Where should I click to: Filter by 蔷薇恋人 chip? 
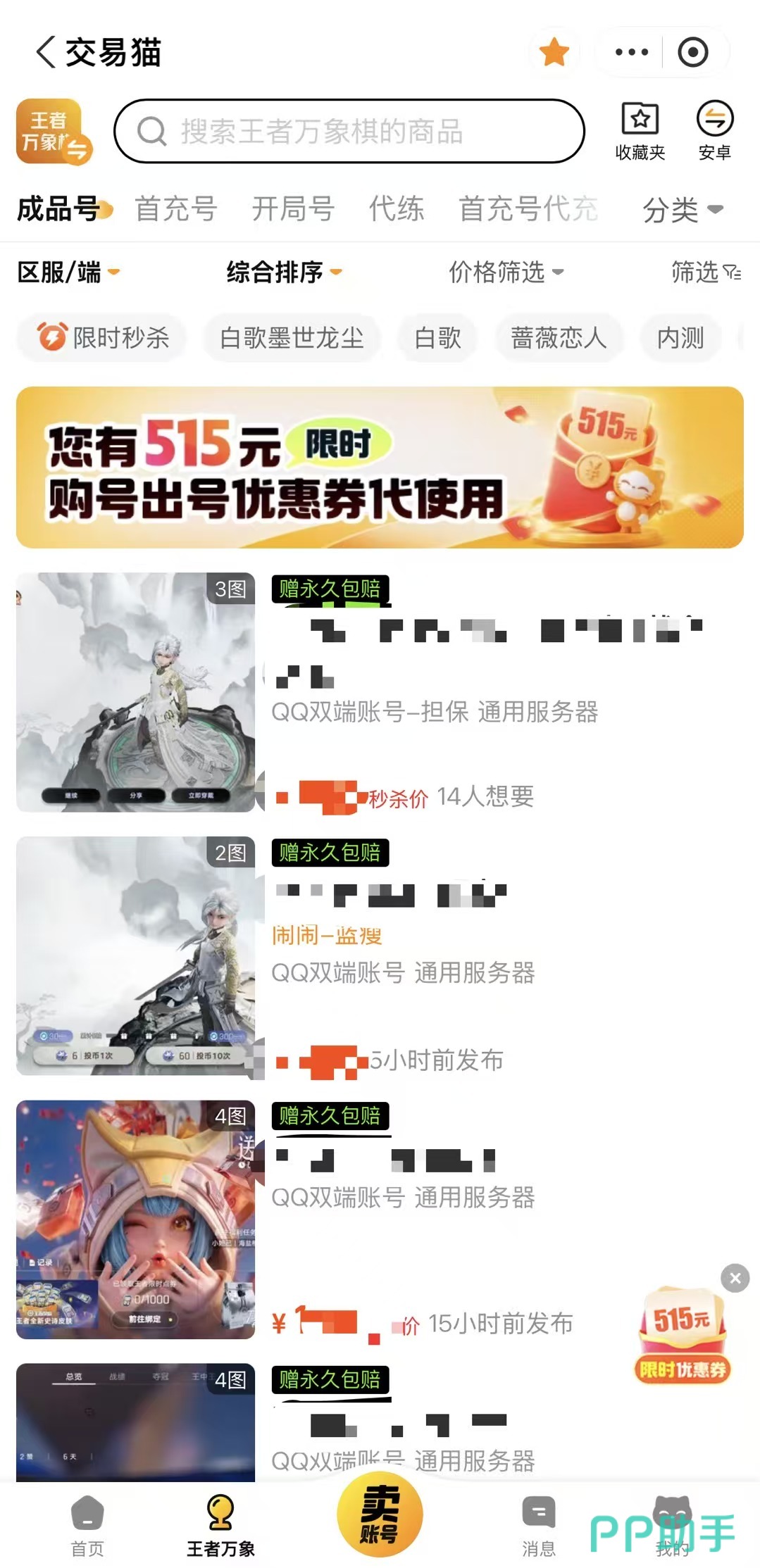point(559,338)
